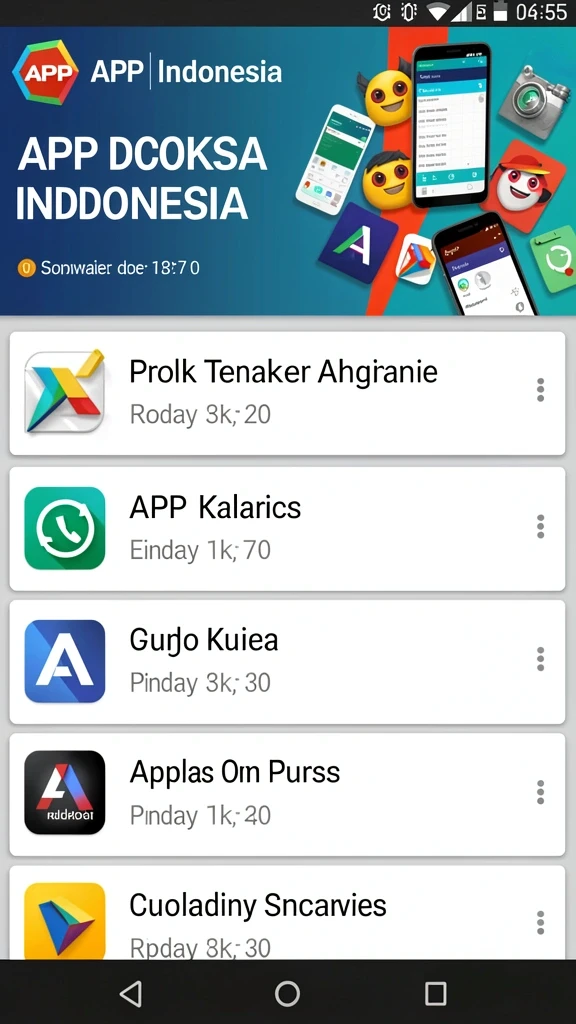The height and width of the screenshot is (1024, 576).
Task: View the Cuoladiny Sncarvies app
Action: (287, 912)
